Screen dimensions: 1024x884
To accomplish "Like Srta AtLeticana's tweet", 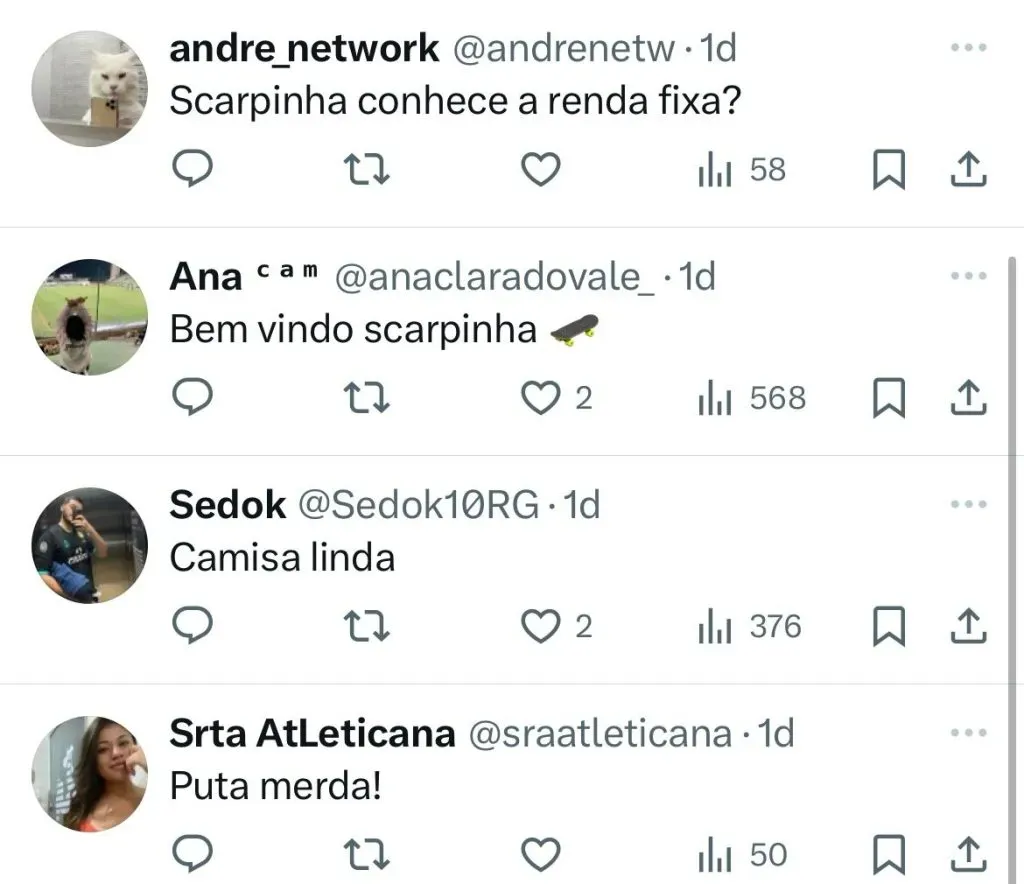I will tap(541, 855).
